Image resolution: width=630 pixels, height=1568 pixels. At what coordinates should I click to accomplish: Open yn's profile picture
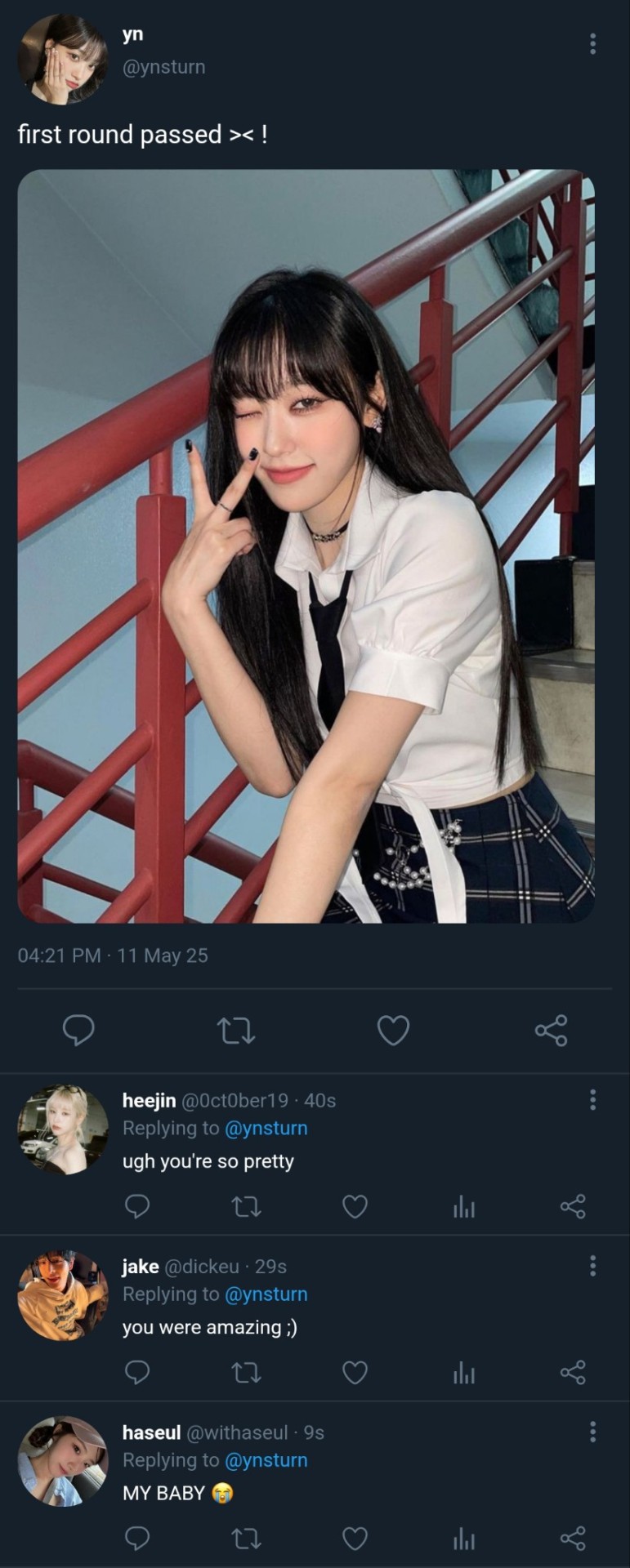[63, 60]
